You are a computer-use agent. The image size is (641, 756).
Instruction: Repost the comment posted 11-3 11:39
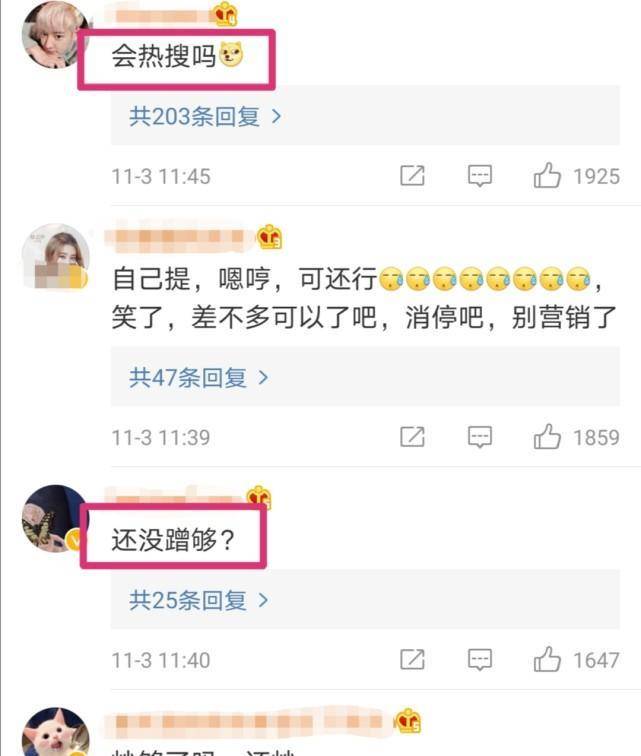click(x=412, y=437)
